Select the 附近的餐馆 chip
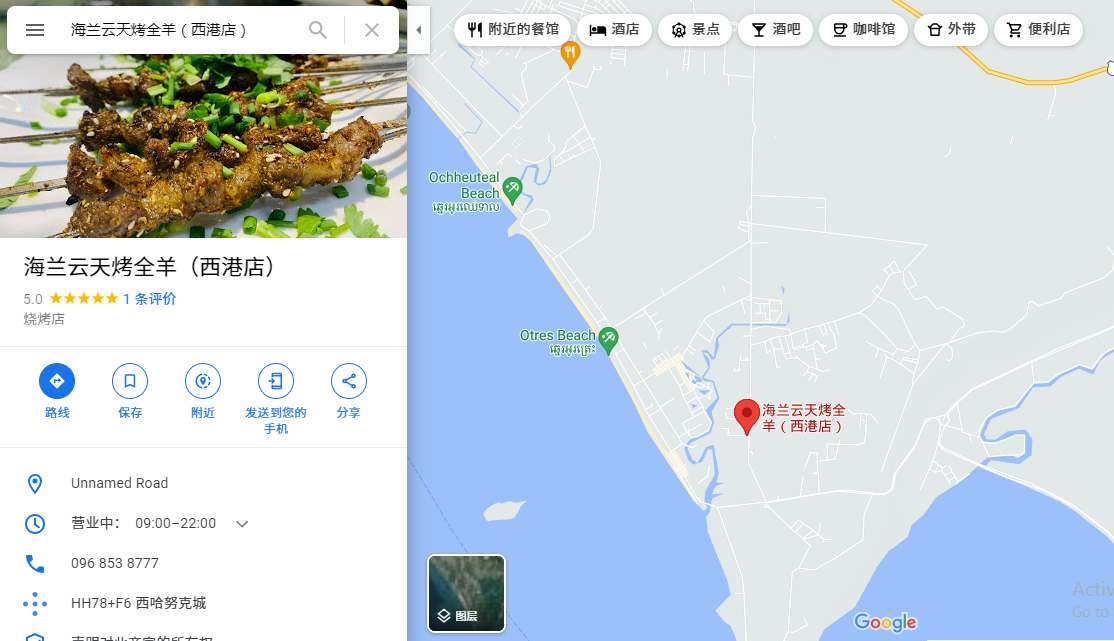The width and height of the screenshot is (1114, 641). click(513, 30)
